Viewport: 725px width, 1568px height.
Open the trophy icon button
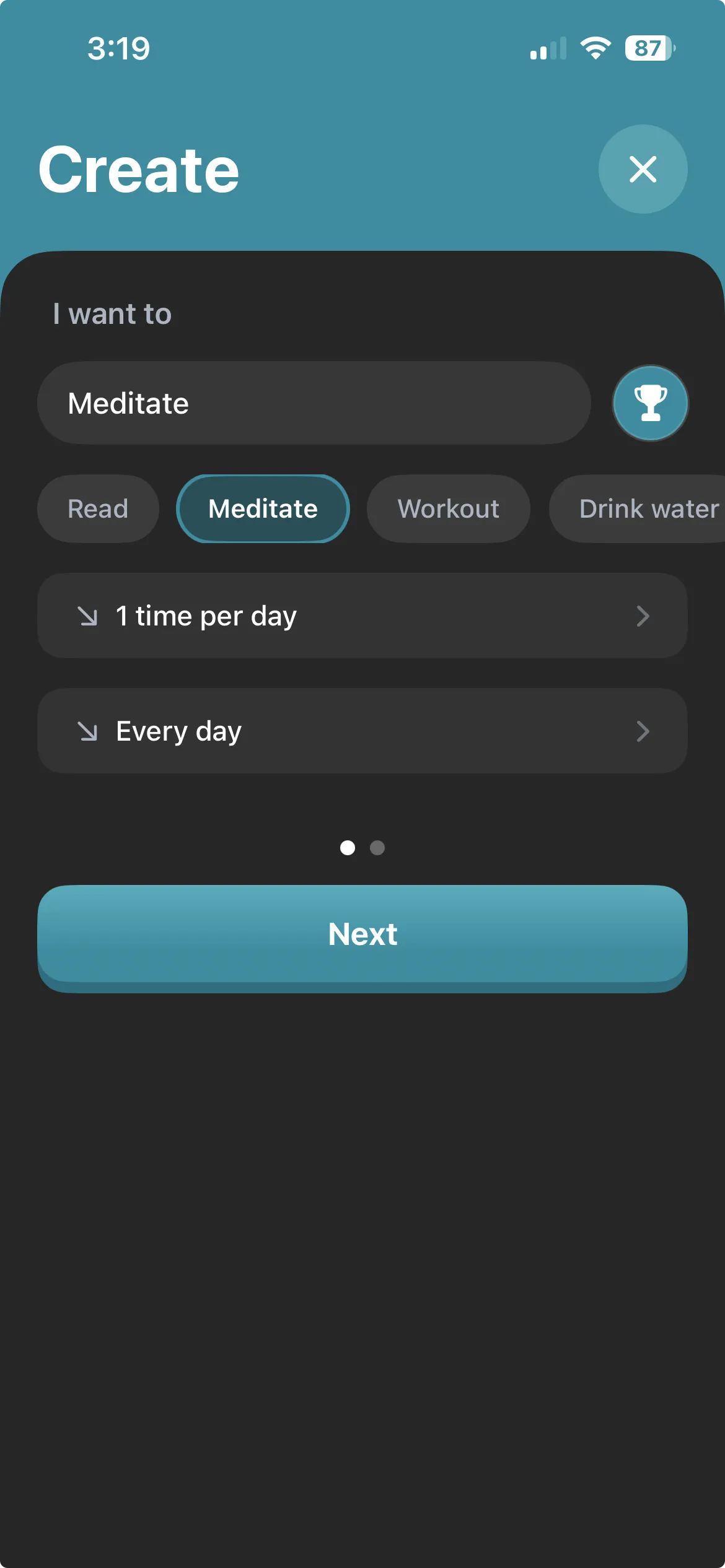point(650,403)
